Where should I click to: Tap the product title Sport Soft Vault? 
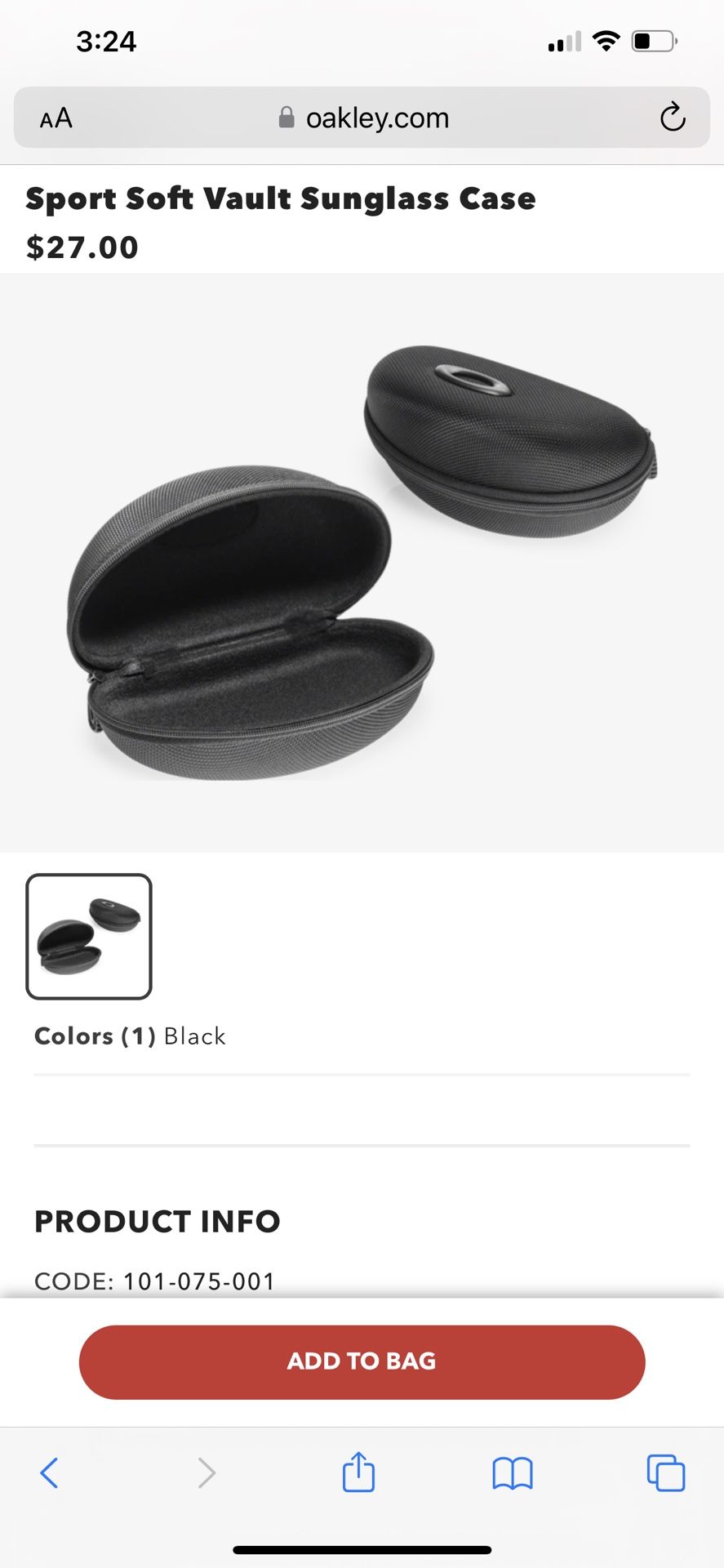click(281, 198)
